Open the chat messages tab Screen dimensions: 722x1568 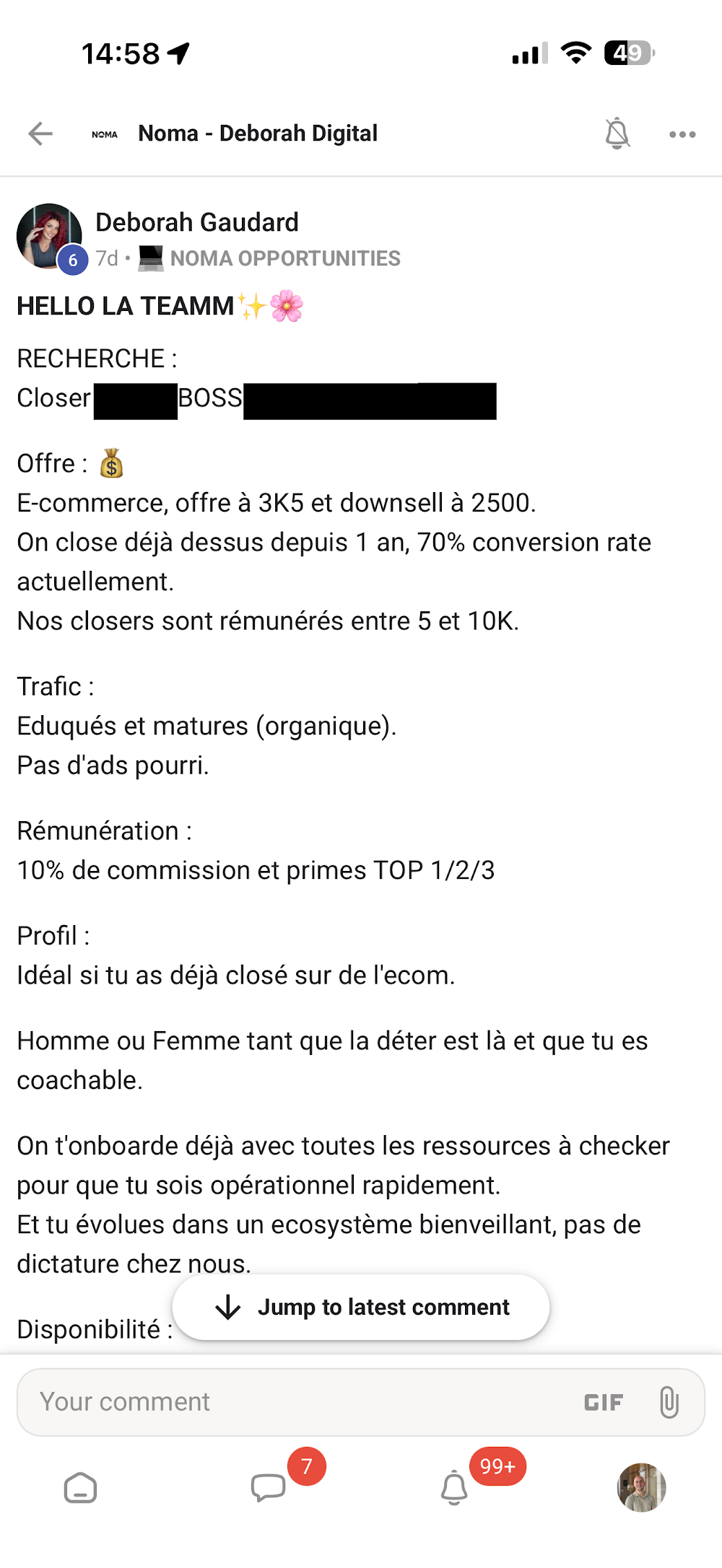268,1488
